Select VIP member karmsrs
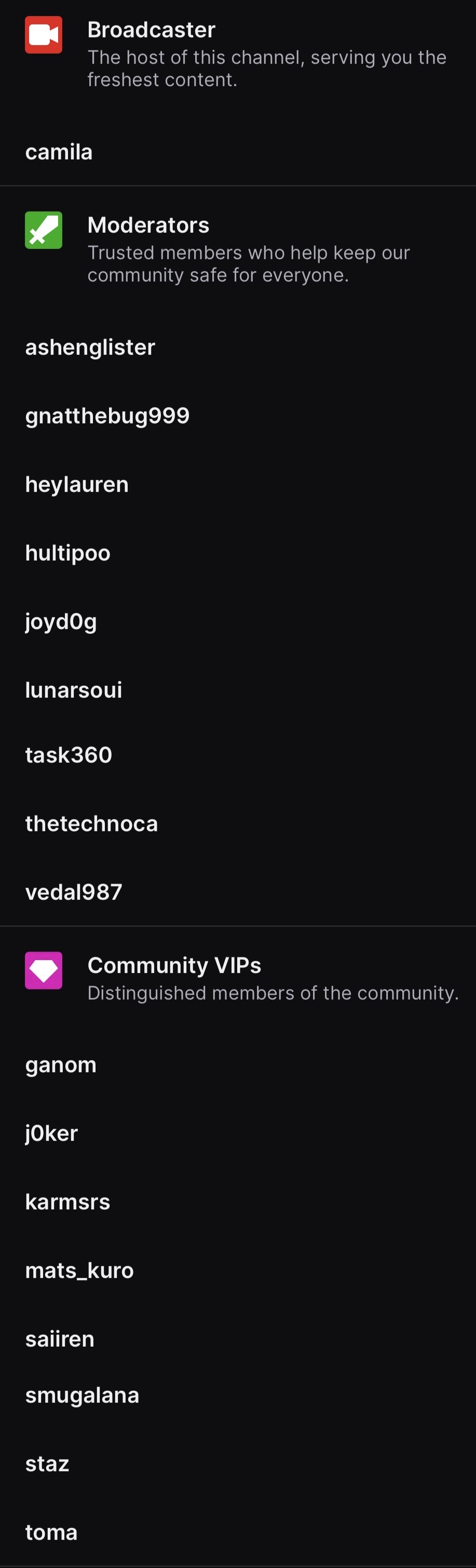Viewport: 476px width, 1568px height. 67,1202
